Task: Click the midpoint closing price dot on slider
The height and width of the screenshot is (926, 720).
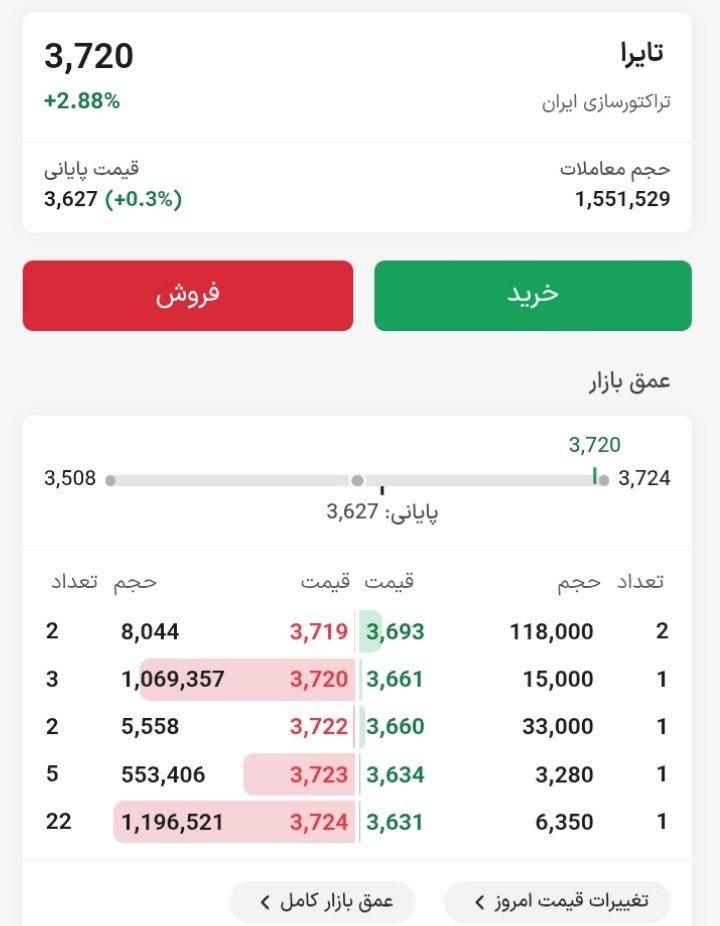Action: (x=358, y=478)
